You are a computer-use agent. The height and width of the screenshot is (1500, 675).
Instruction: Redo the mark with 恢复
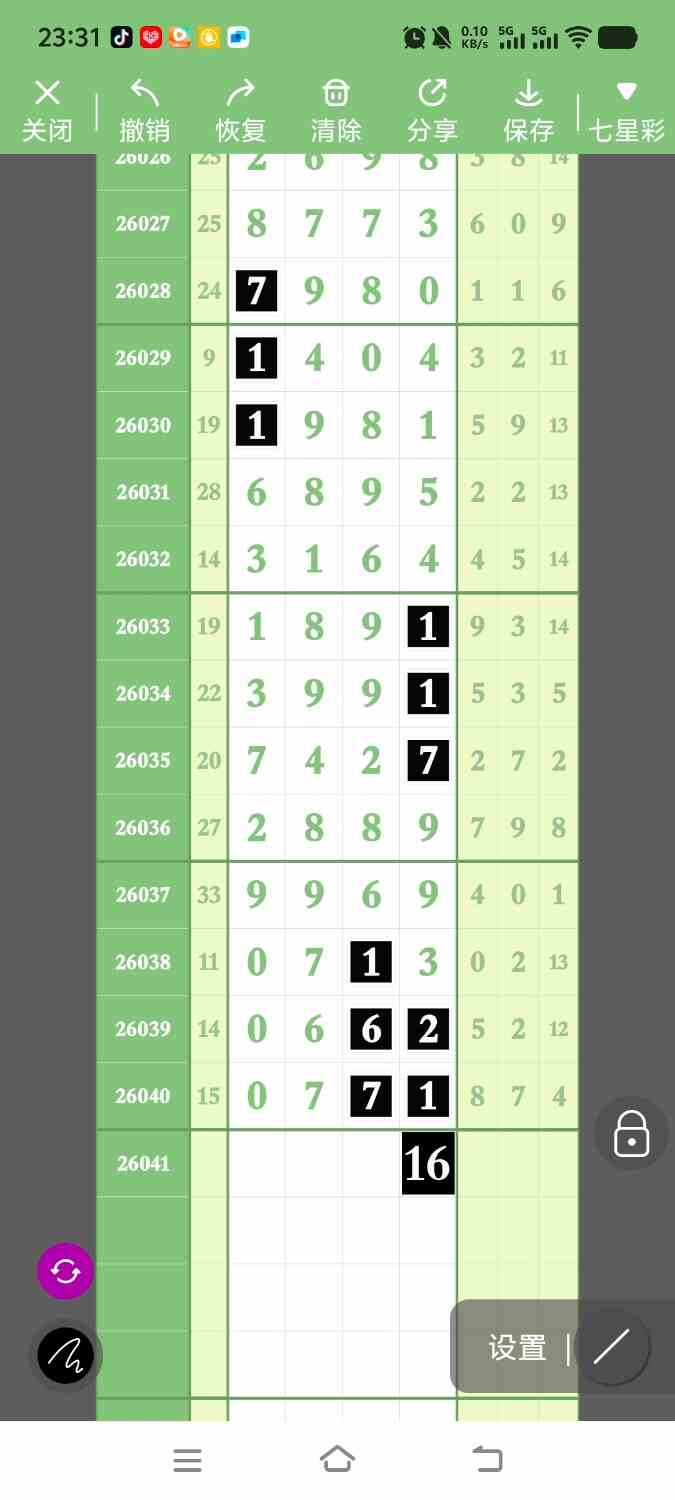(x=240, y=111)
